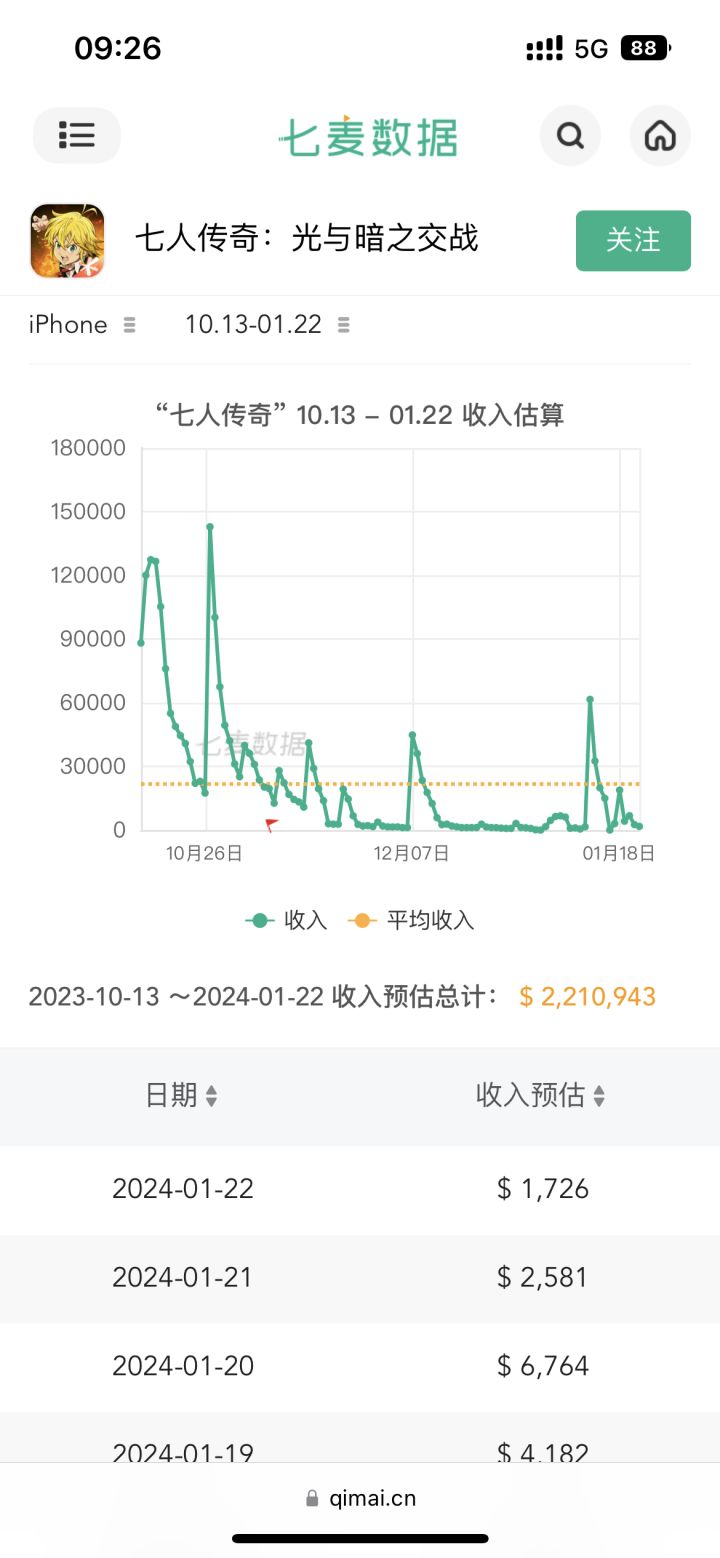Sort the table by 日期

181,1095
